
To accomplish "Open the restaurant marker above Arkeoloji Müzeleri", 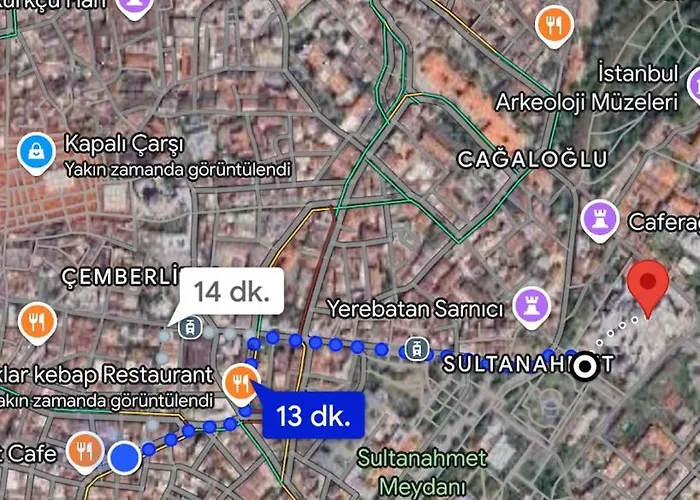I will 553,25.
